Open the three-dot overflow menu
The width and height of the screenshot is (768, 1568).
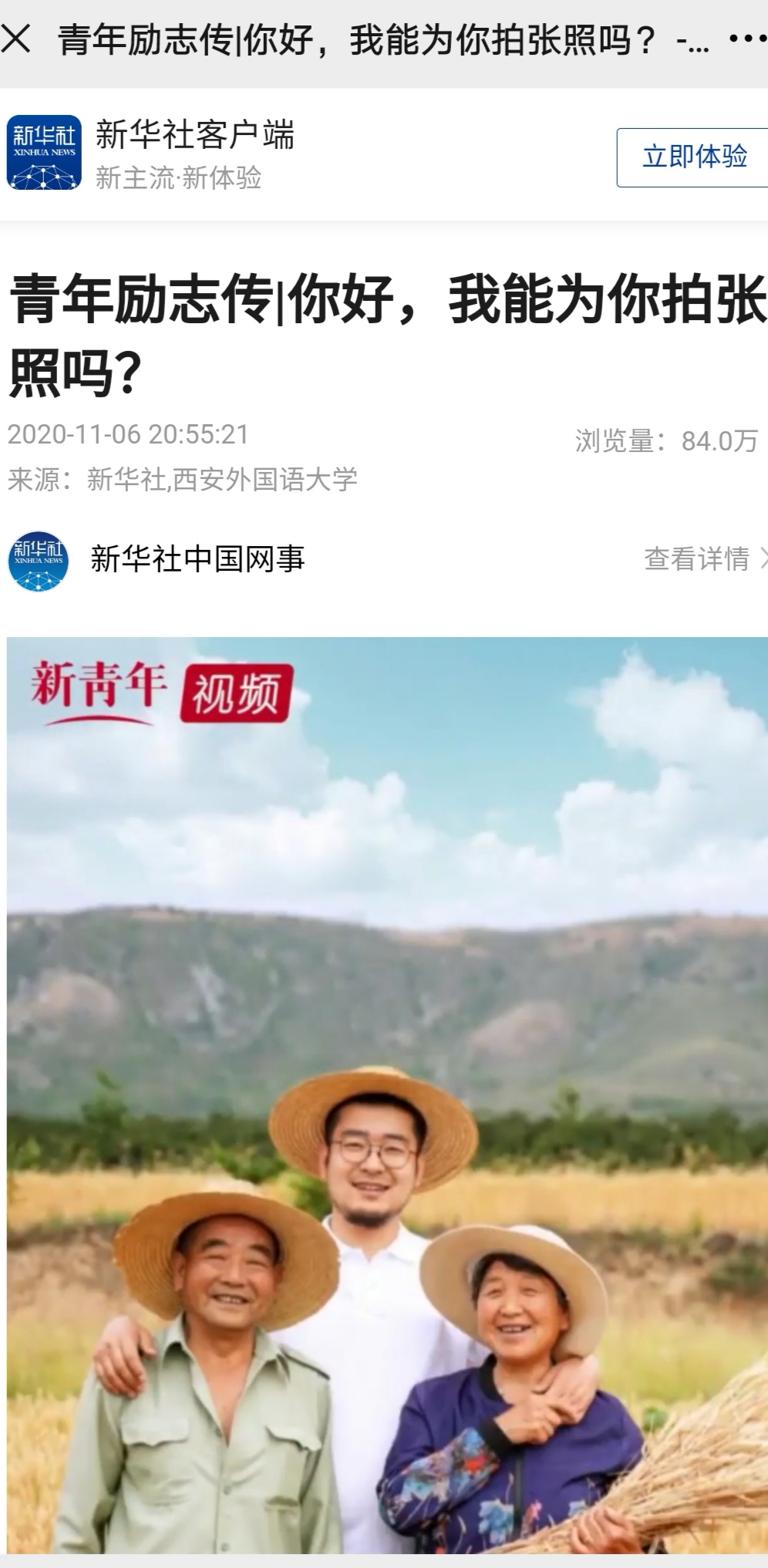tap(746, 39)
